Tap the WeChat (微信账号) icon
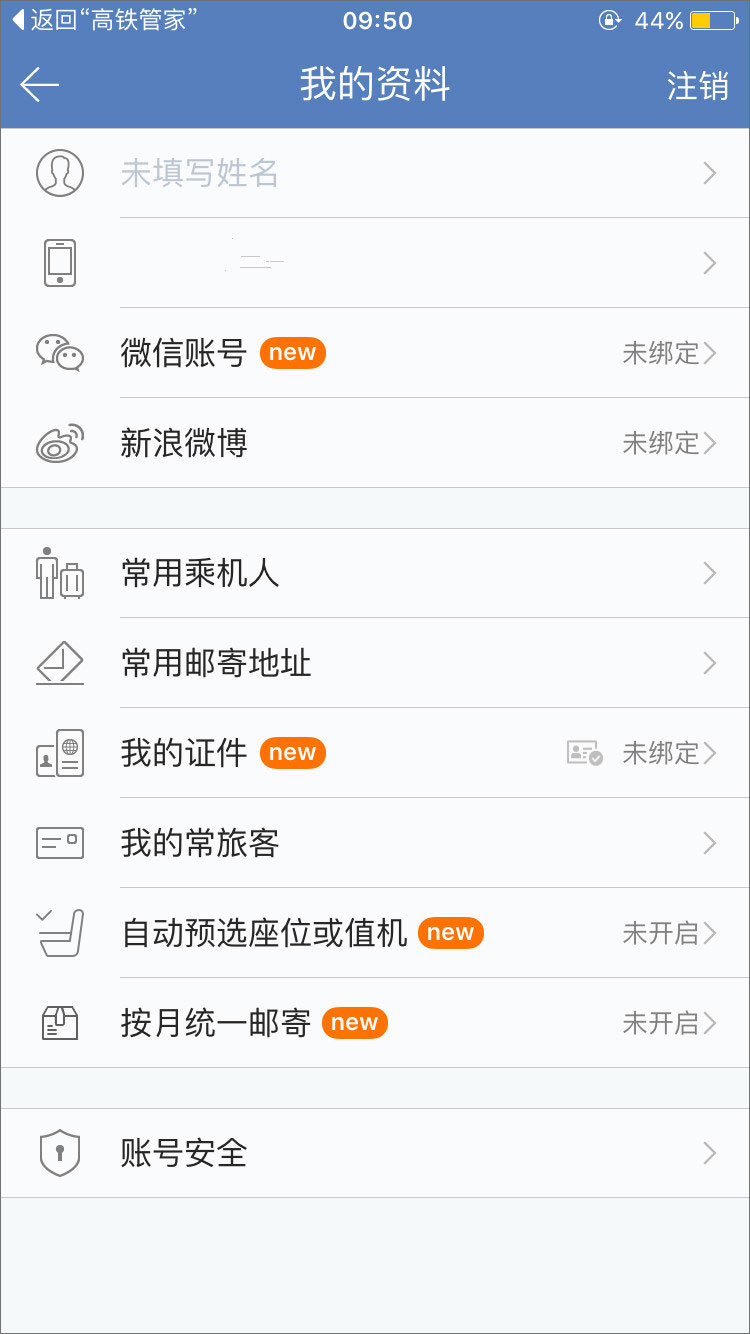This screenshot has height=1334, width=750. pos(59,352)
